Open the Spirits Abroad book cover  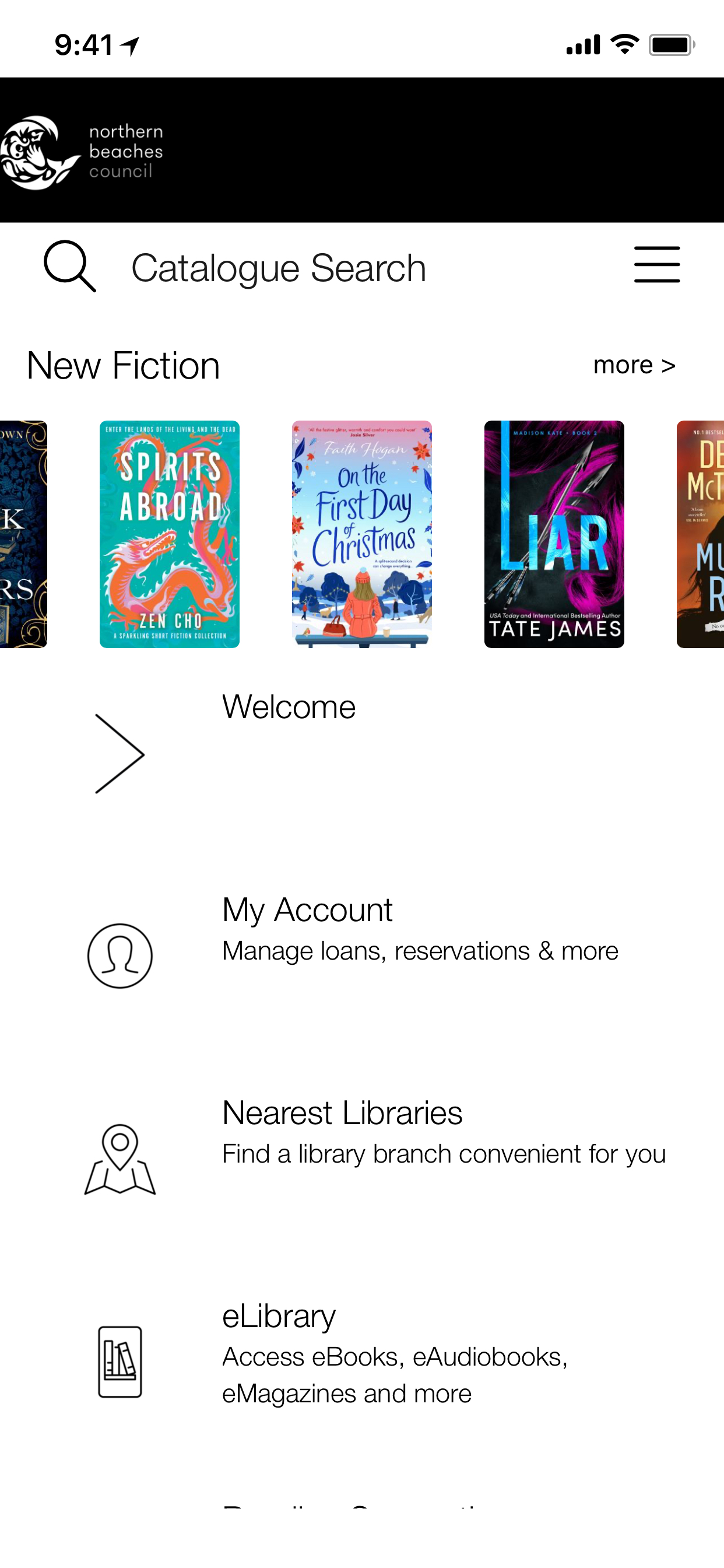point(170,533)
